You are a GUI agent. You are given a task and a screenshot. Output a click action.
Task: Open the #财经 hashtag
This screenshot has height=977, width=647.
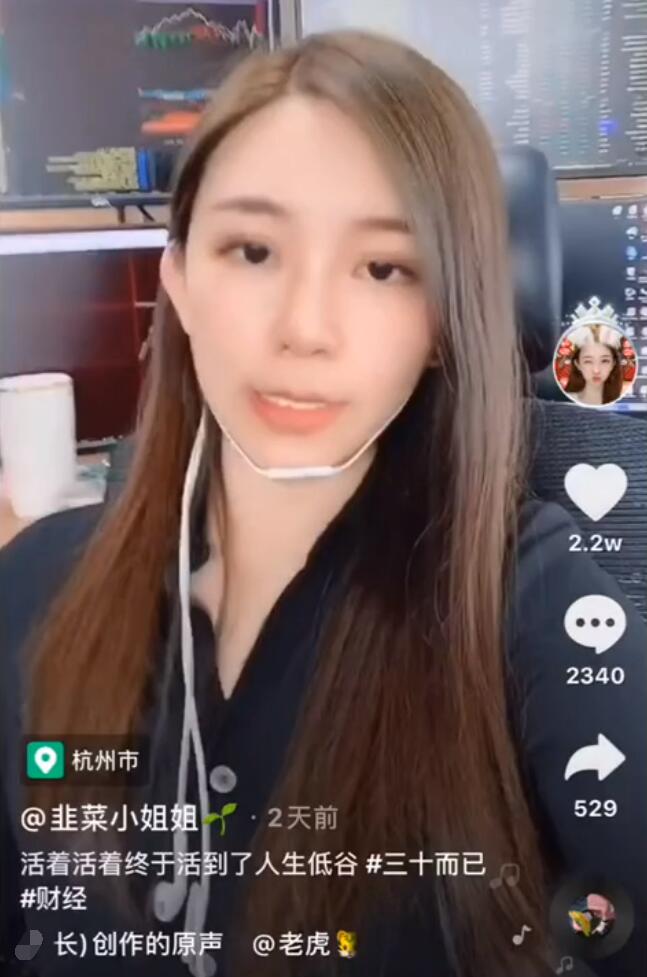54,898
